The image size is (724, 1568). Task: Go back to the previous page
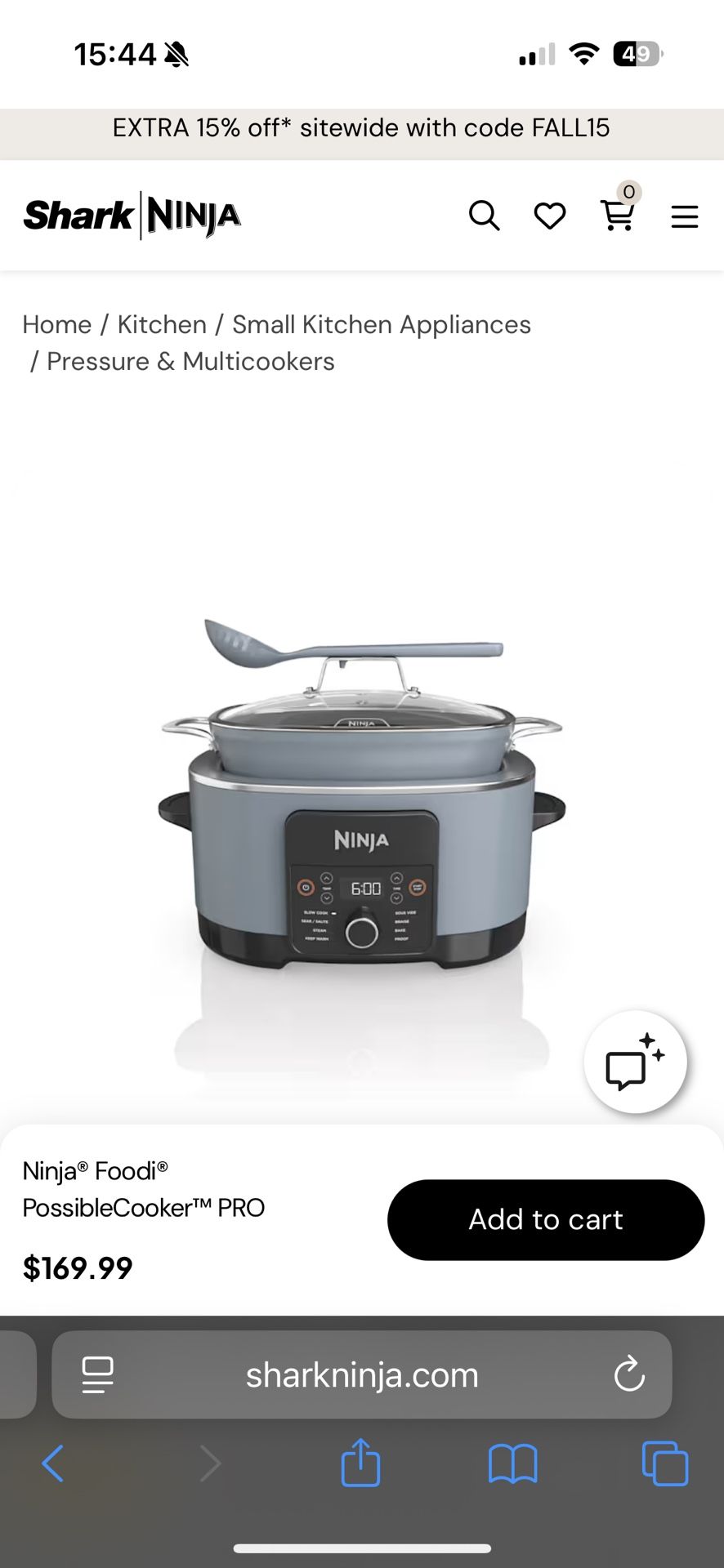(x=53, y=1463)
